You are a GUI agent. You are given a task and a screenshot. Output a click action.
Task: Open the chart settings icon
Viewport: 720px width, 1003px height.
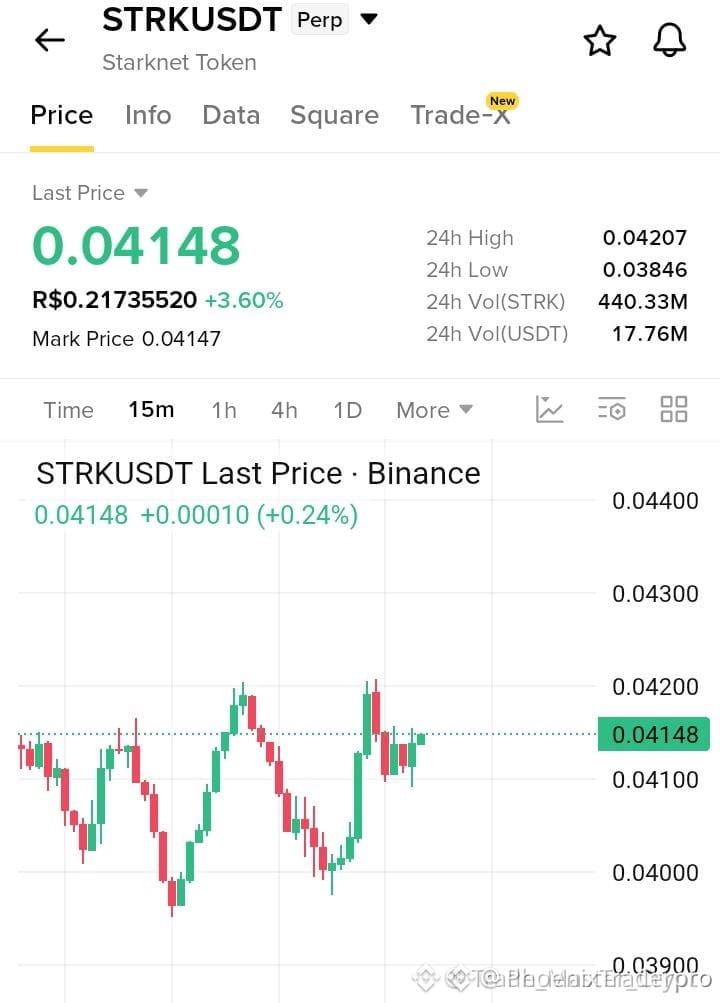[x=612, y=409]
